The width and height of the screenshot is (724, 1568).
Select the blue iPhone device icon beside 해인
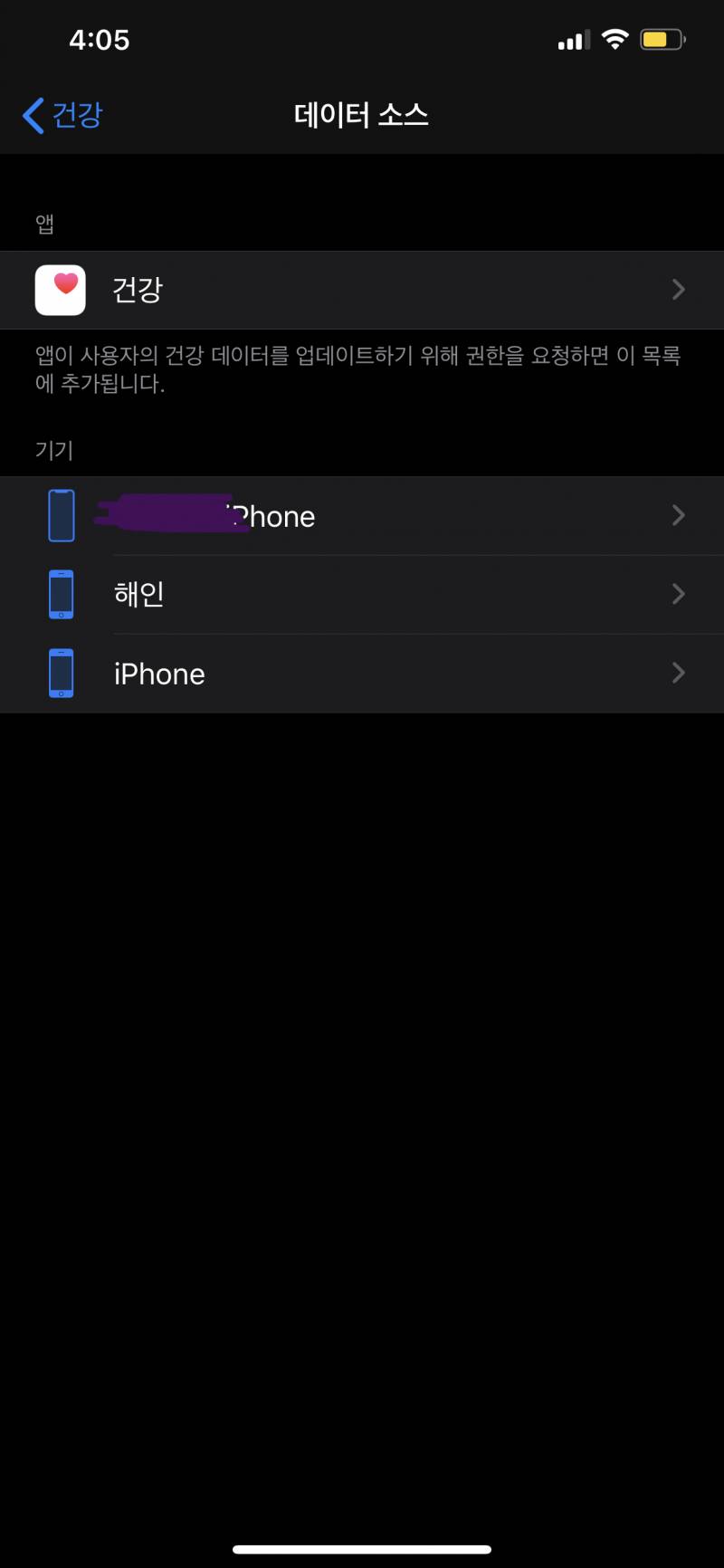coord(60,594)
